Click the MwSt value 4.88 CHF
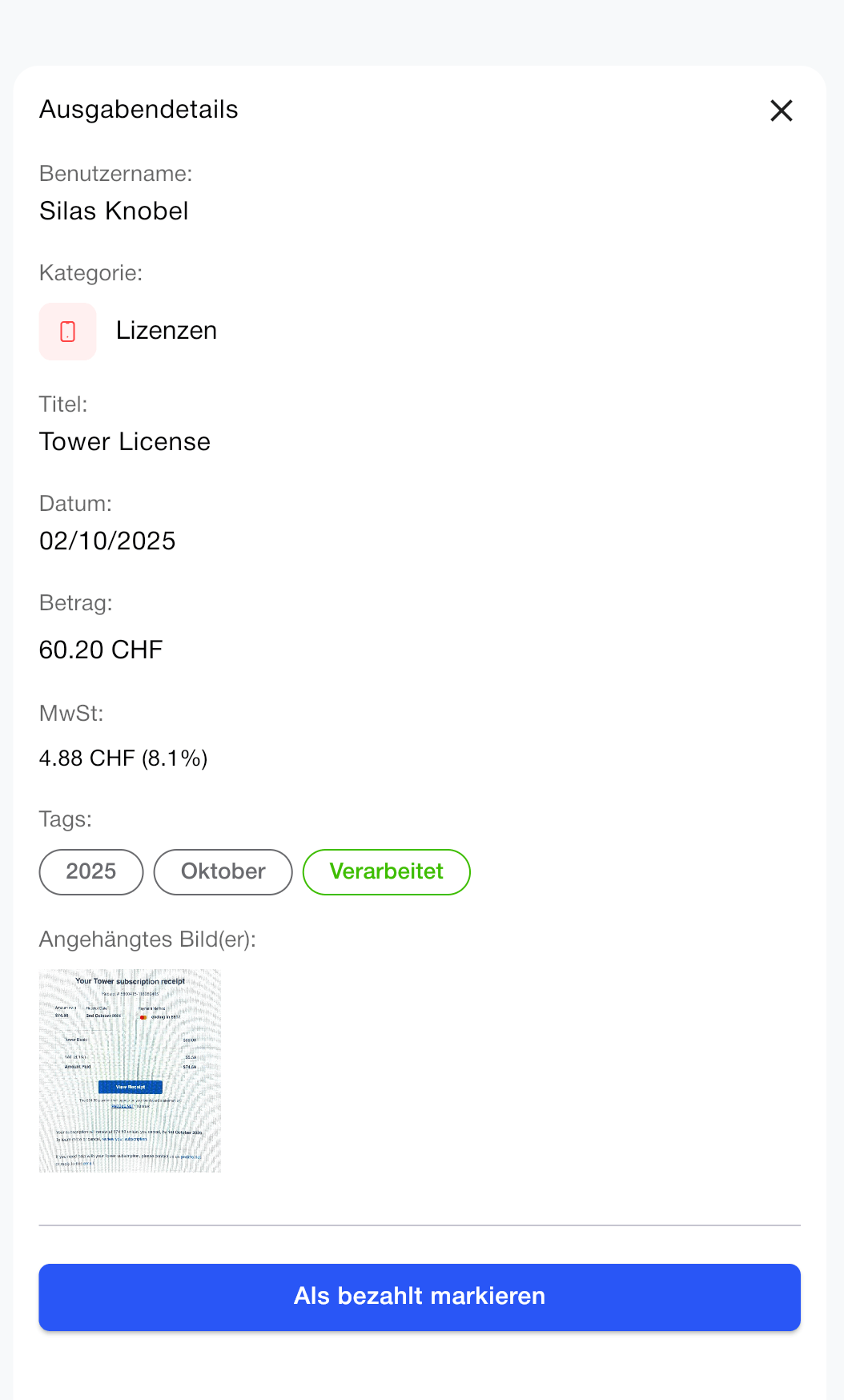Viewport: 844px width, 1400px height. click(x=123, y=758)
